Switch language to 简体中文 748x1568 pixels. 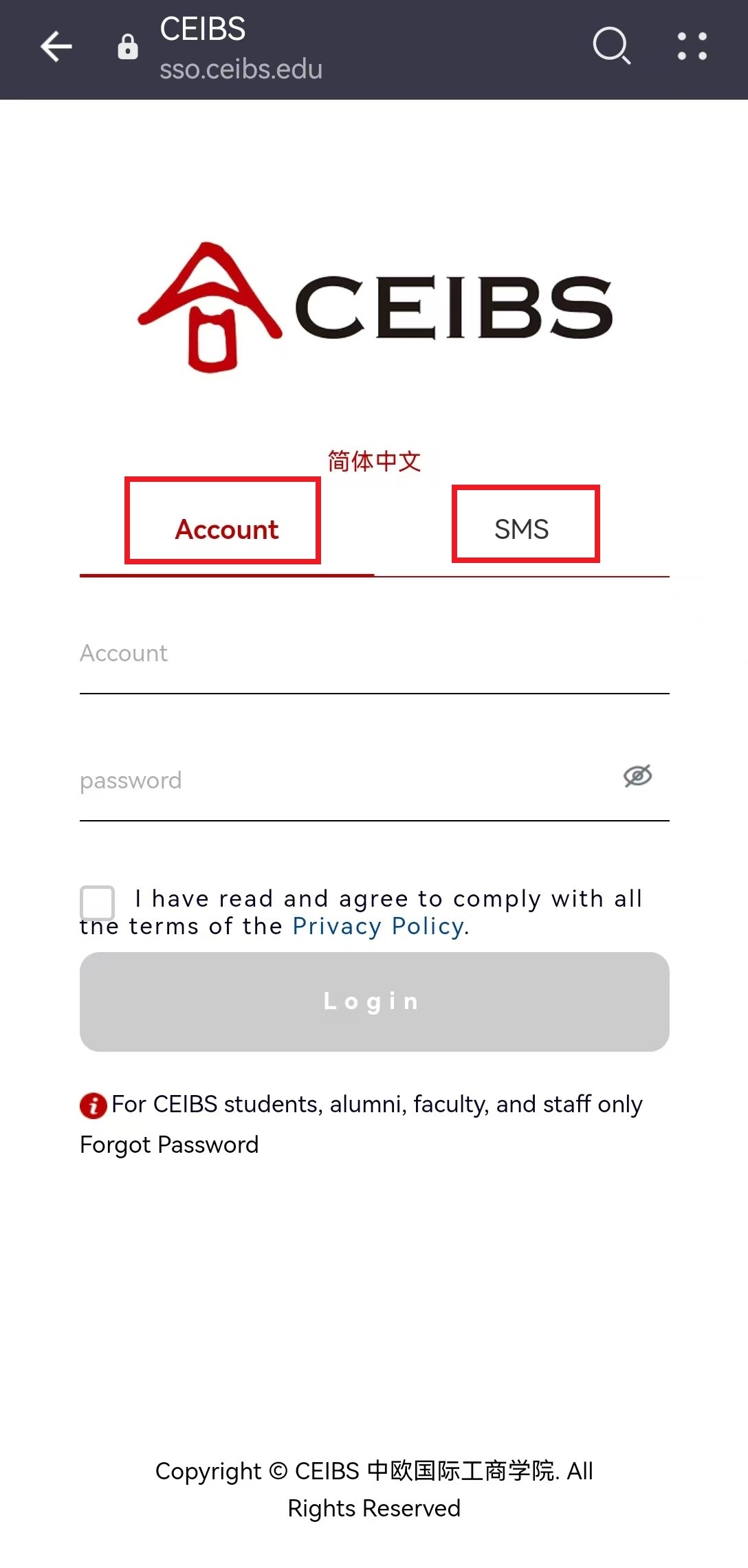(374, 461)
